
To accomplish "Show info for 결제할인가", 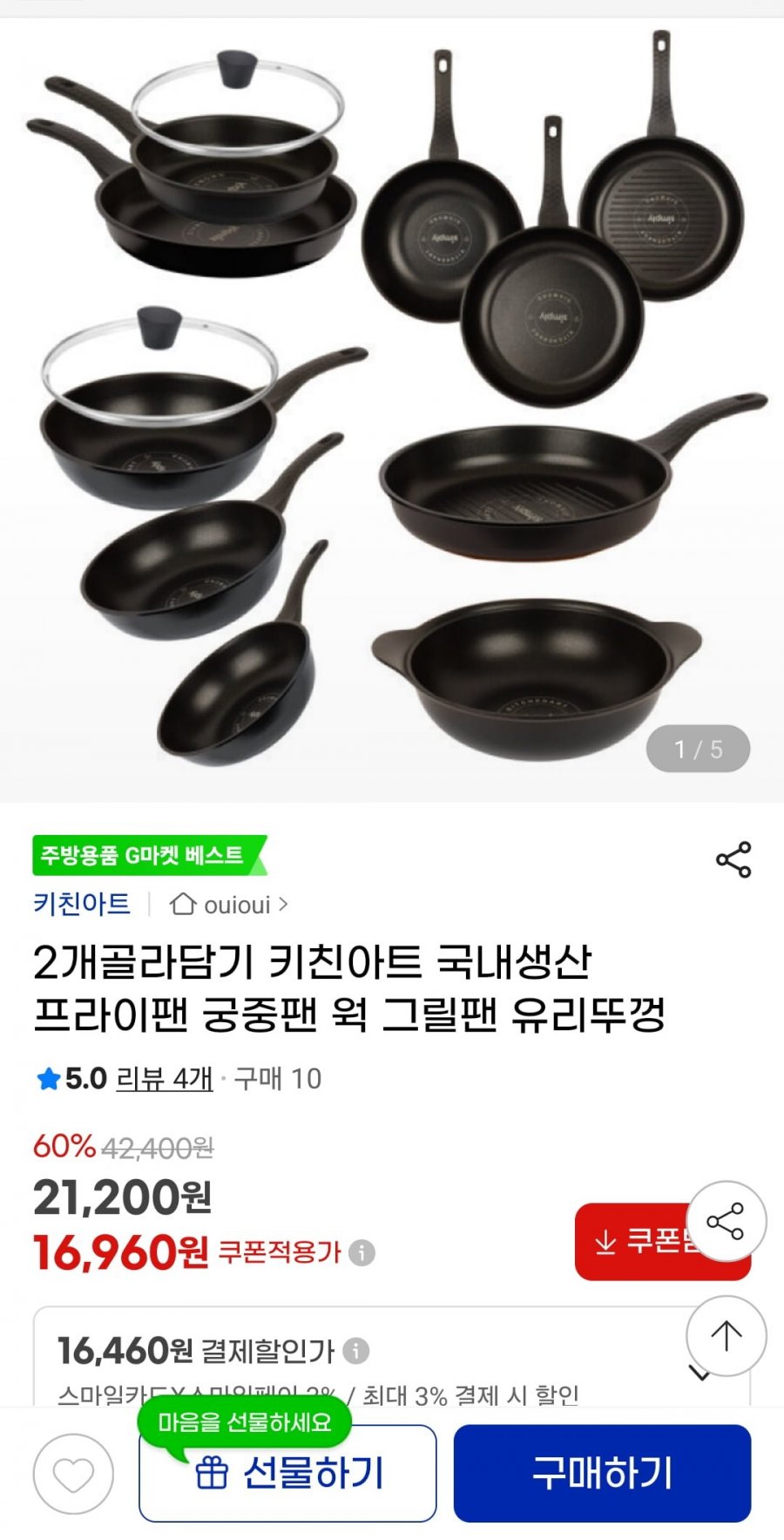I will pyautogui.click(x=355, y=1351).
